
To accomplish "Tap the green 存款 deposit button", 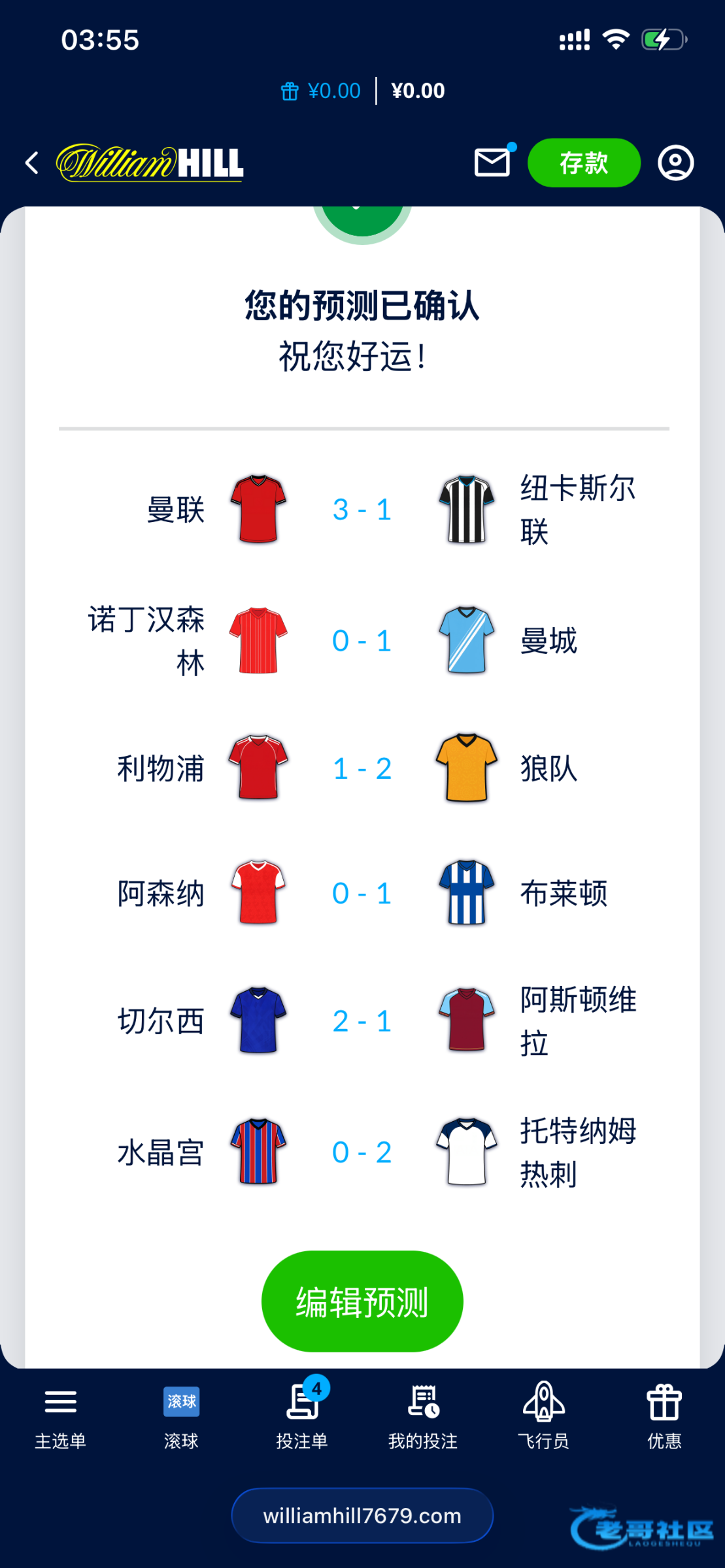I will coord(583,163).
